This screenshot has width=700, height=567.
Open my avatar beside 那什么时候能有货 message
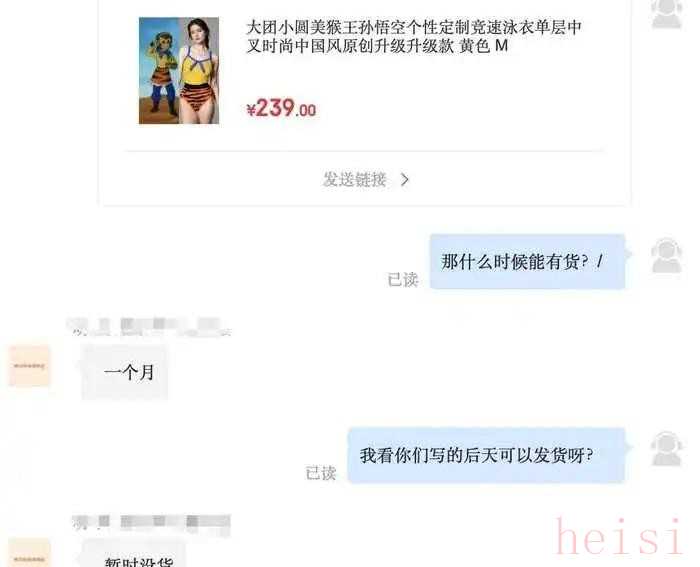coord(666,256)
